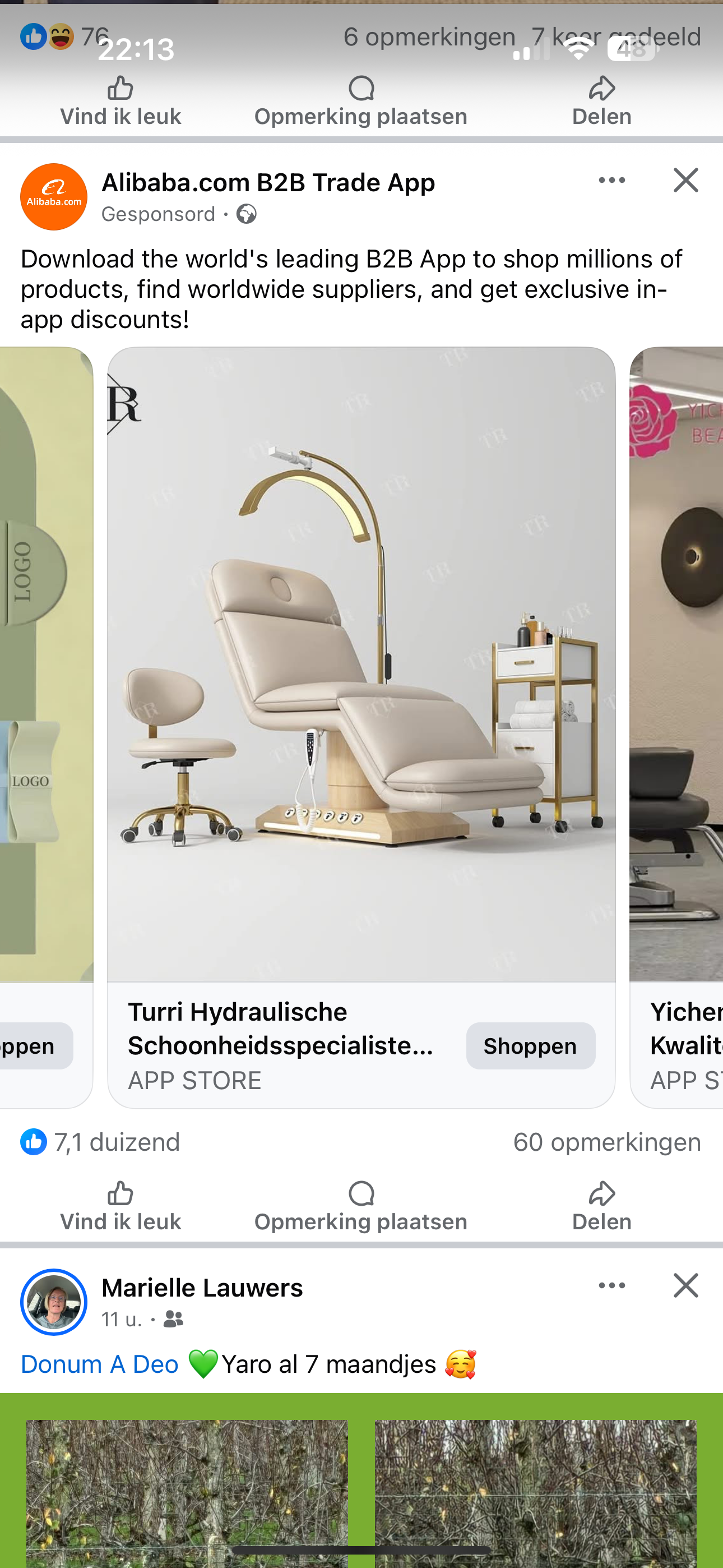View the 60 opmerkingen on Alibaba ad
This screenshot has height=1568, width=723.
tap(607, 1142)
